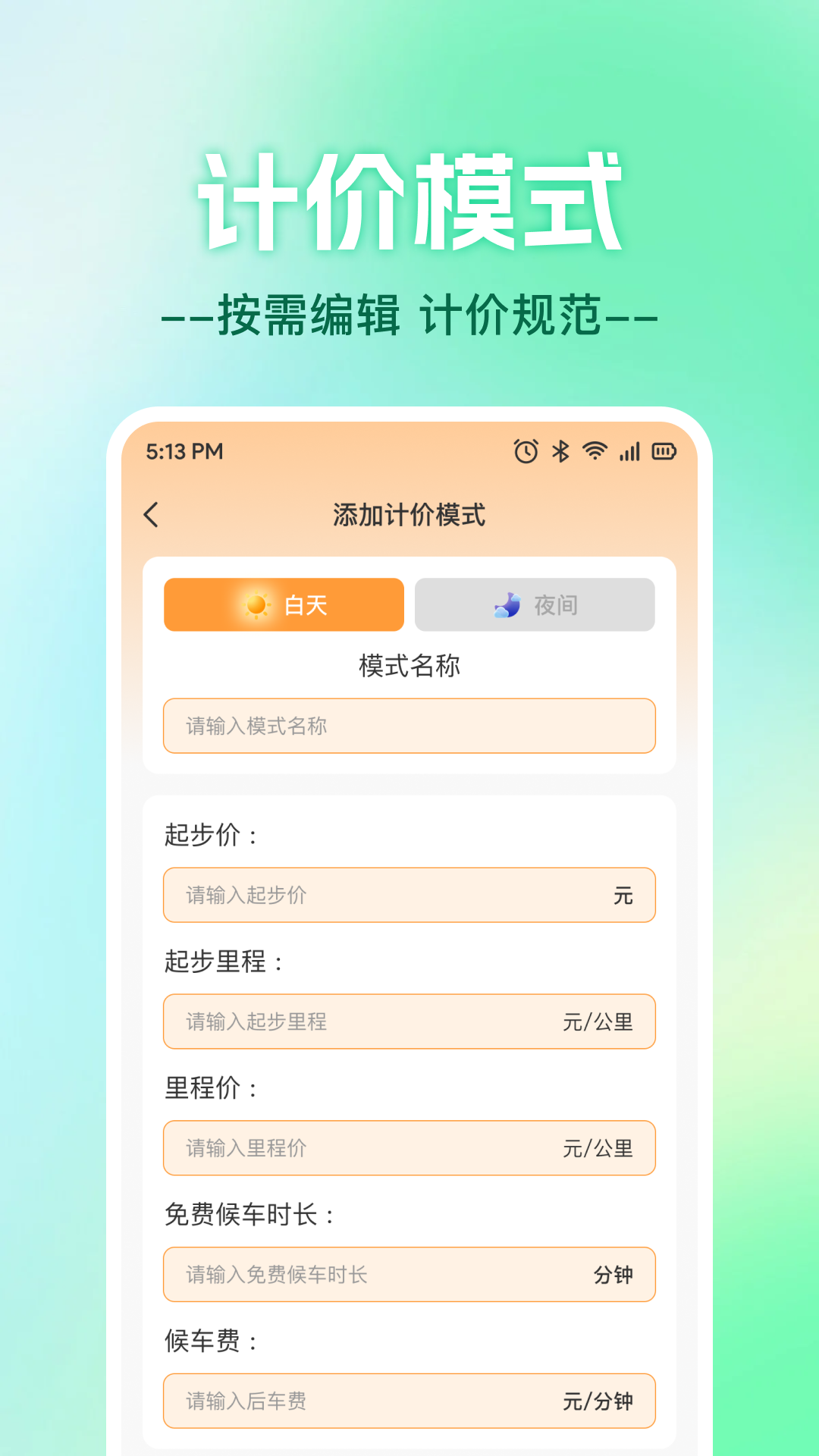The image size is (819, 1456).
Task: Click the back arrow beside 添加计价模式
Action: tap(152, 514)
